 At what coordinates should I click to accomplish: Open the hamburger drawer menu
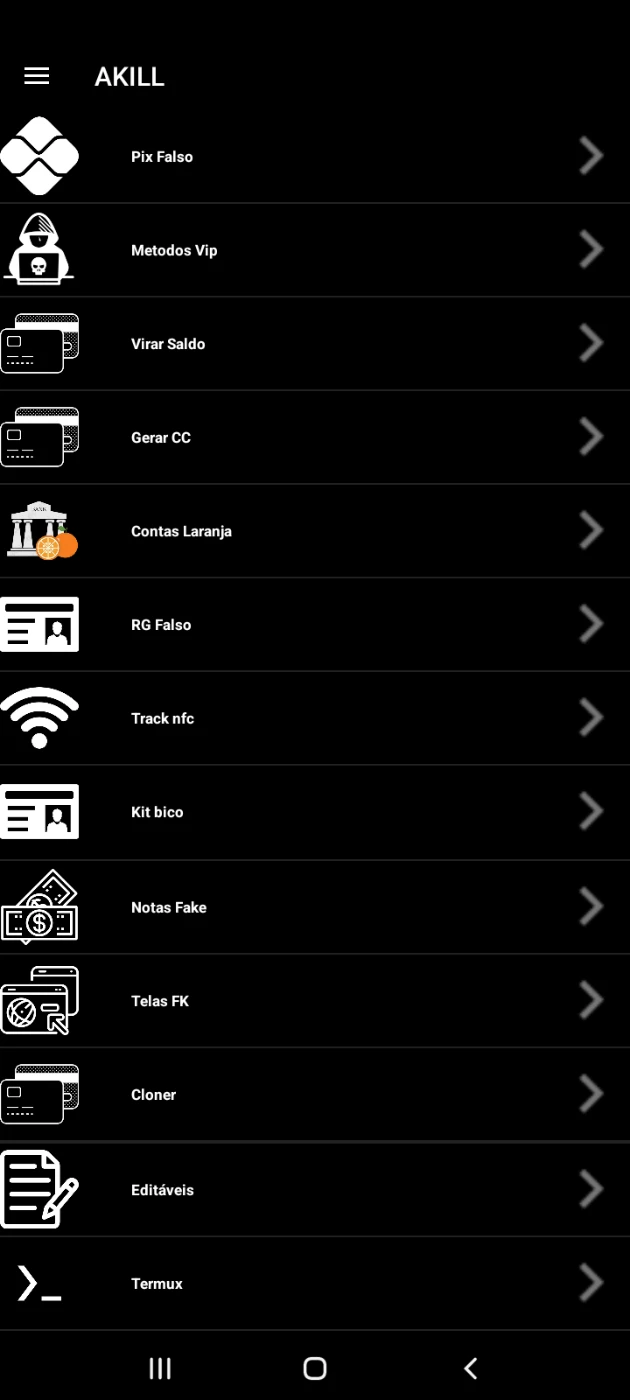(x=37, y=76)
